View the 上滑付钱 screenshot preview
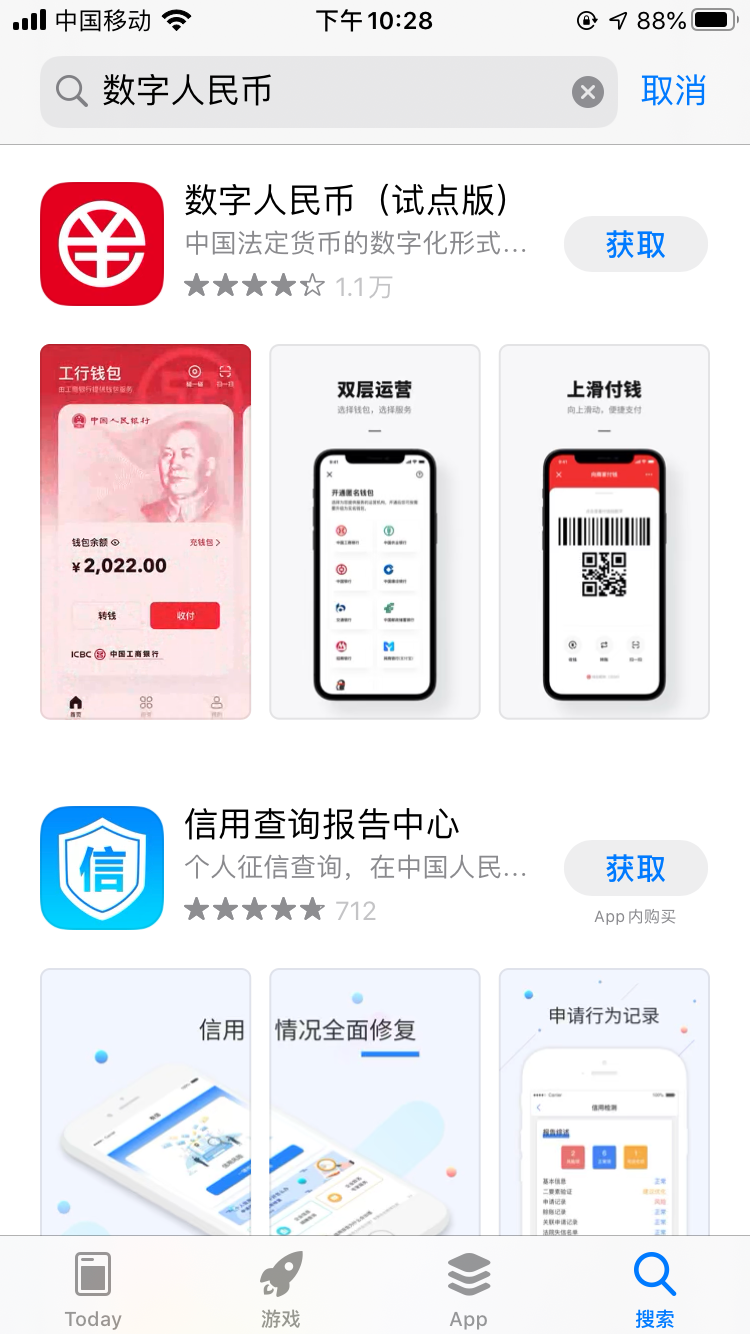 click(x=604, y=531)
